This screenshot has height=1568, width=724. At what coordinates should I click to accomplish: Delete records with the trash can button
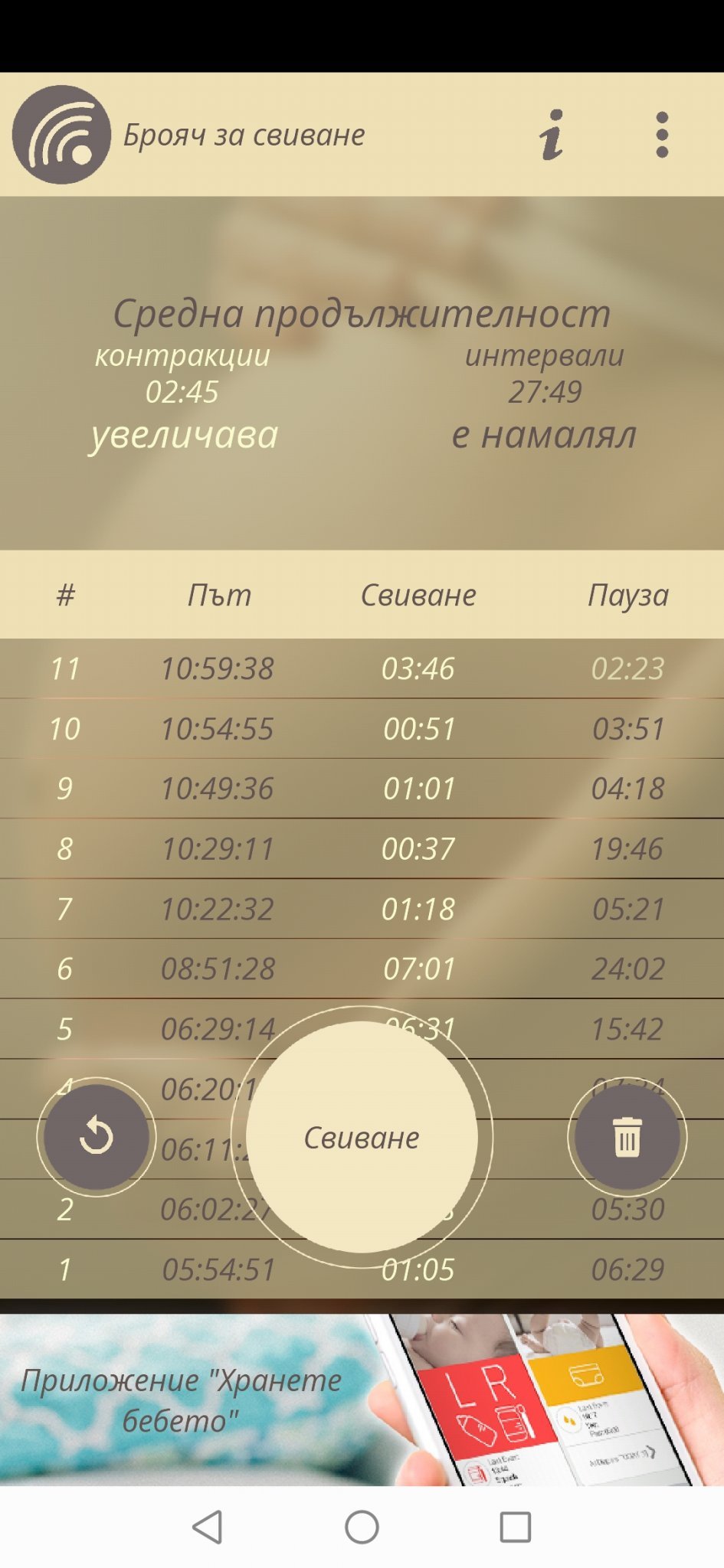tap(627, 1137)
